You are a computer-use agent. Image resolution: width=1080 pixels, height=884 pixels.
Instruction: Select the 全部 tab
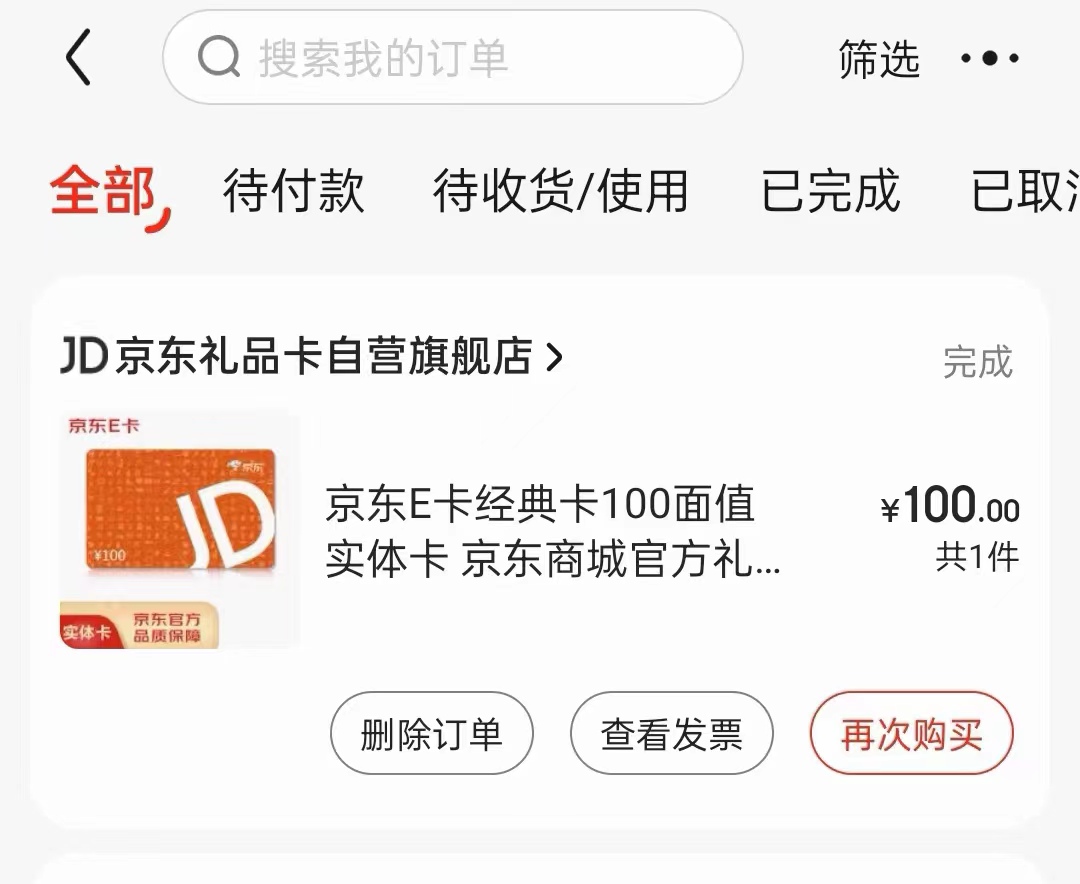coord(104,191)
